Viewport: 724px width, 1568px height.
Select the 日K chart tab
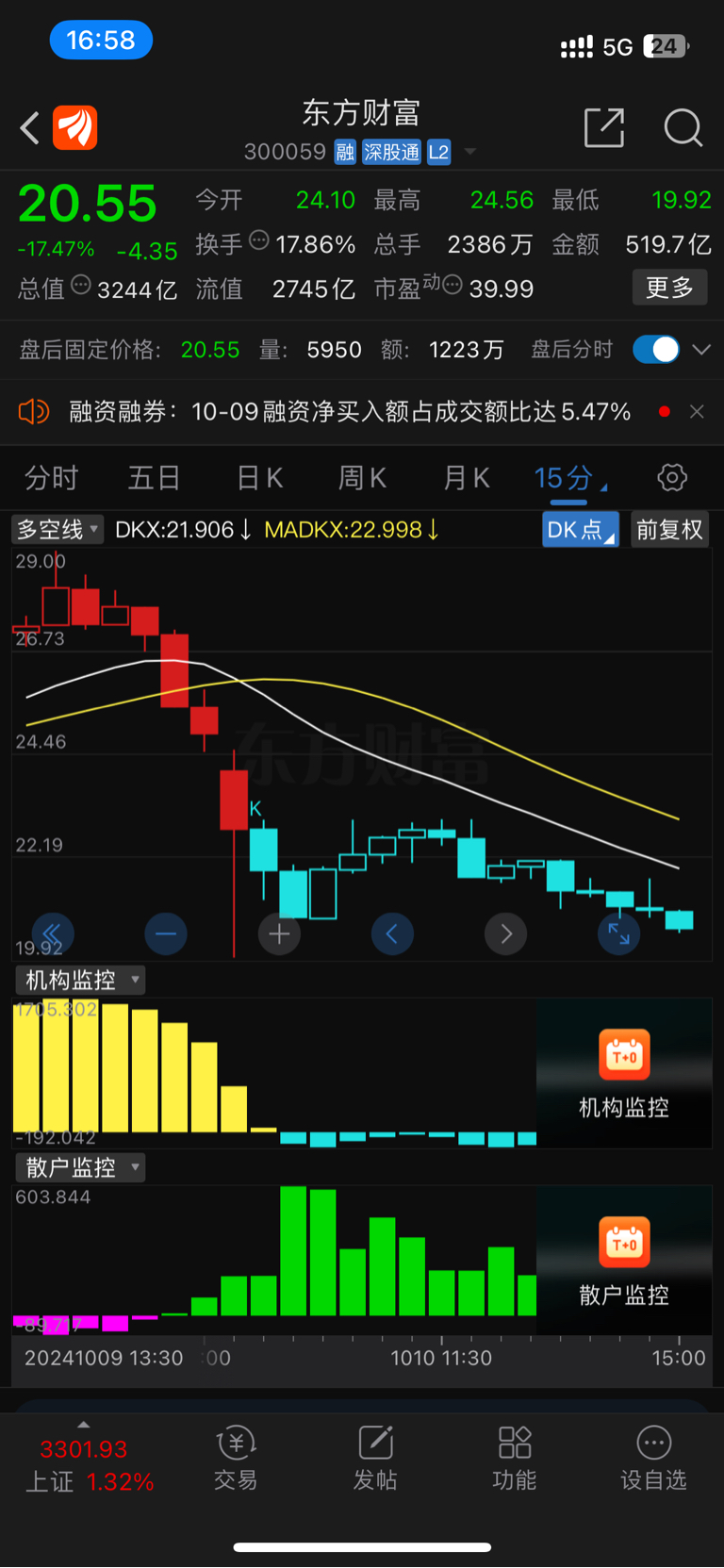[x=259, y=478]
